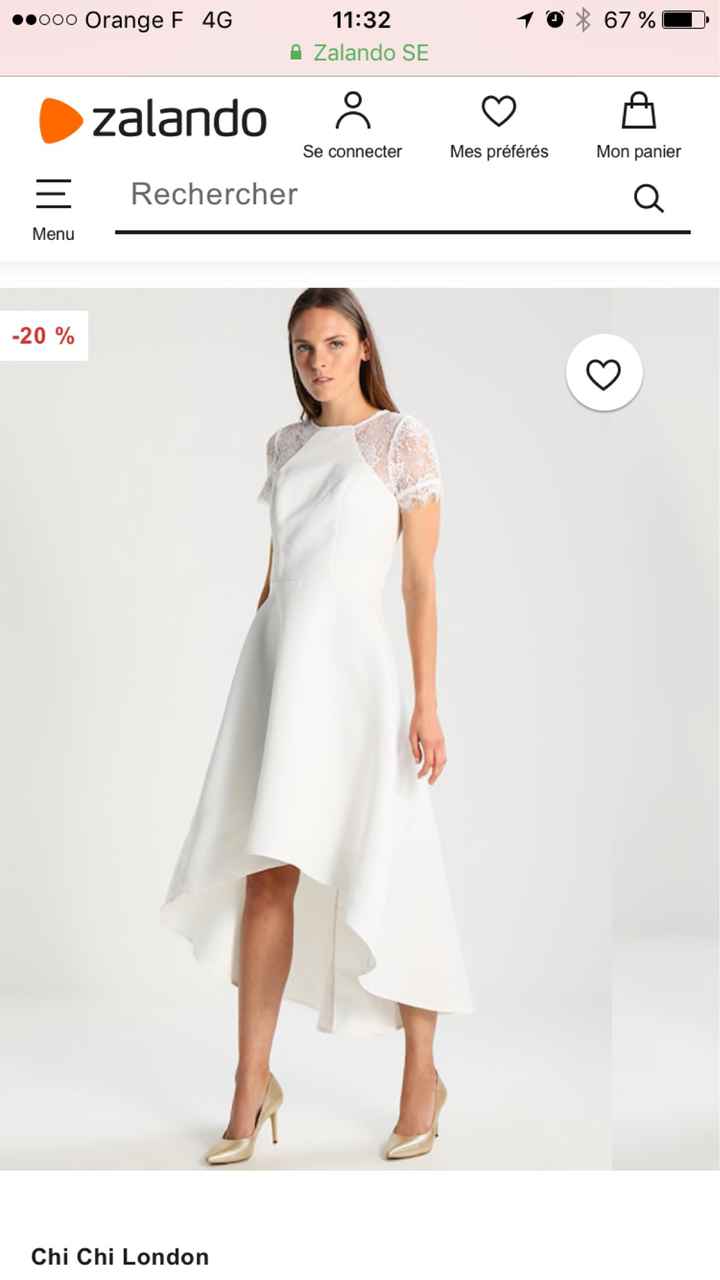Open Se connecter account login
Viewport: 720px width, 1280px height.
pos(352,126)
